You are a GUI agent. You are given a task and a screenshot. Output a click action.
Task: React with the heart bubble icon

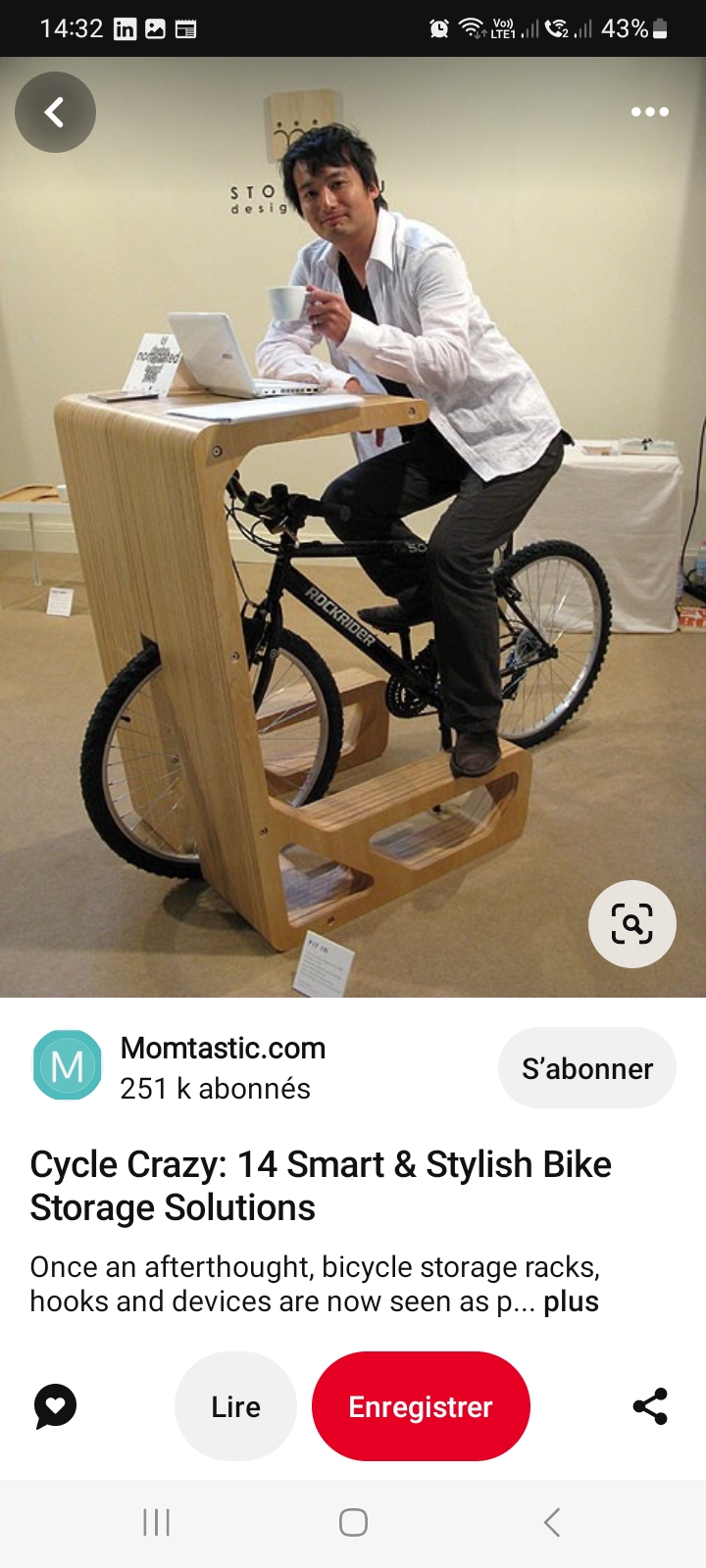coord(56,1406)
